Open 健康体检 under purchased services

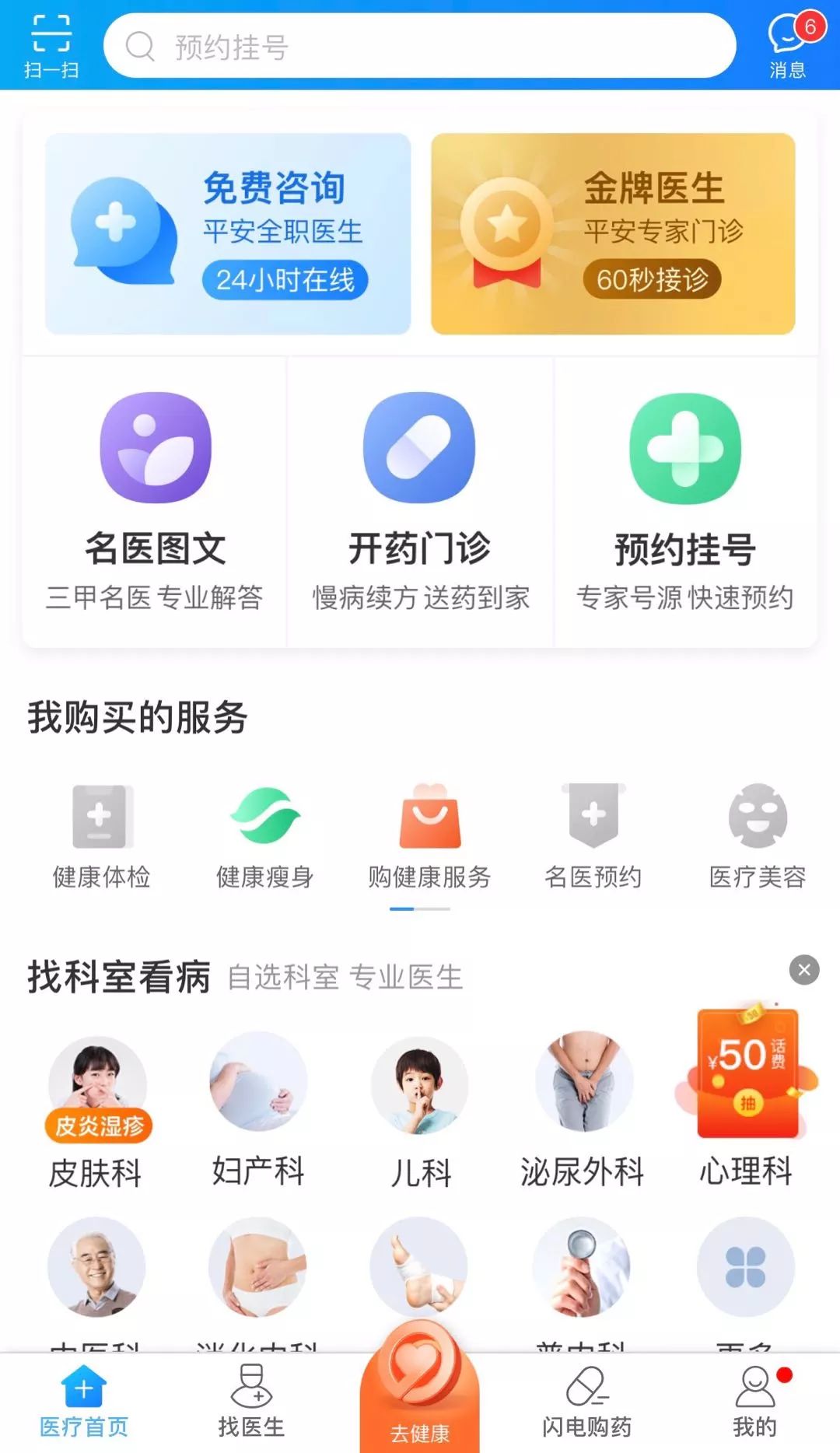coord(102,836)
